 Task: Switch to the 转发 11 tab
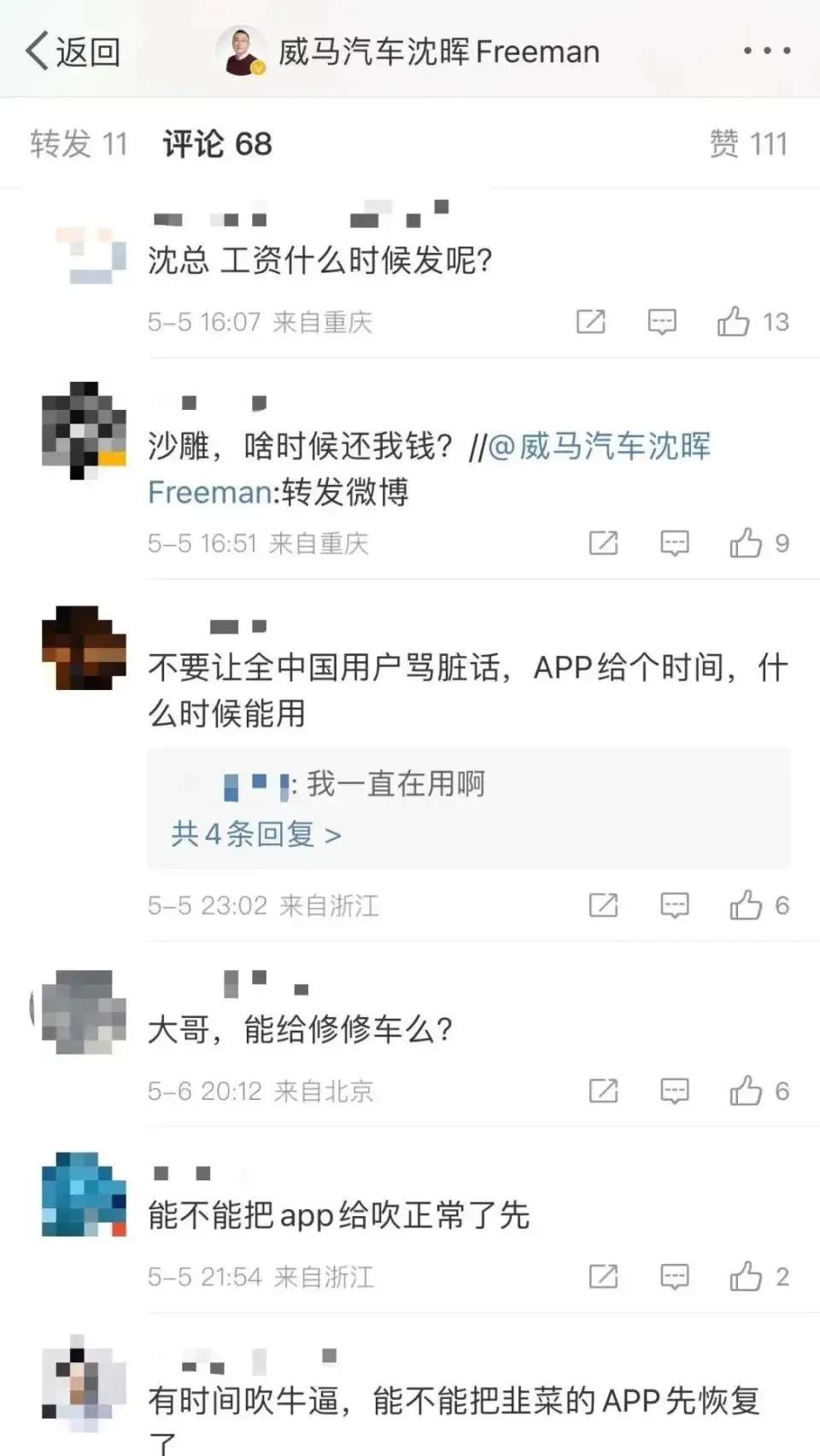[x=79, y=143]
